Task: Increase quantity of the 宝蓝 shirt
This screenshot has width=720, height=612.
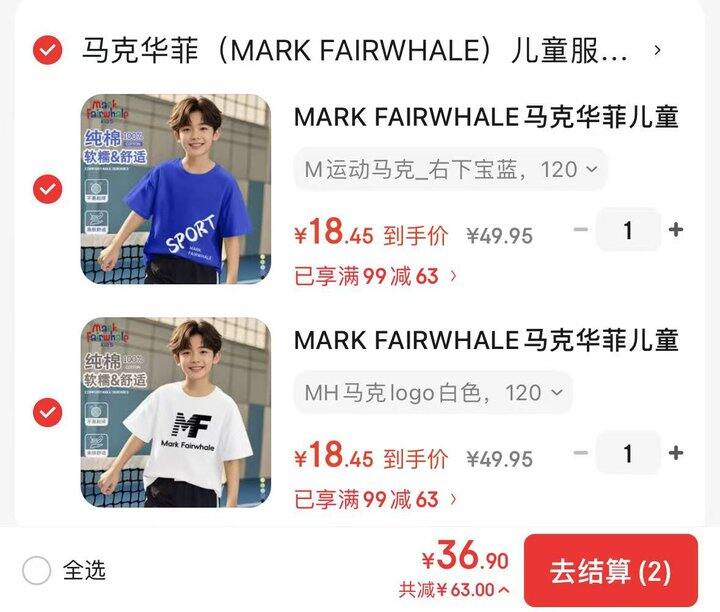Action: click(676, 230)
